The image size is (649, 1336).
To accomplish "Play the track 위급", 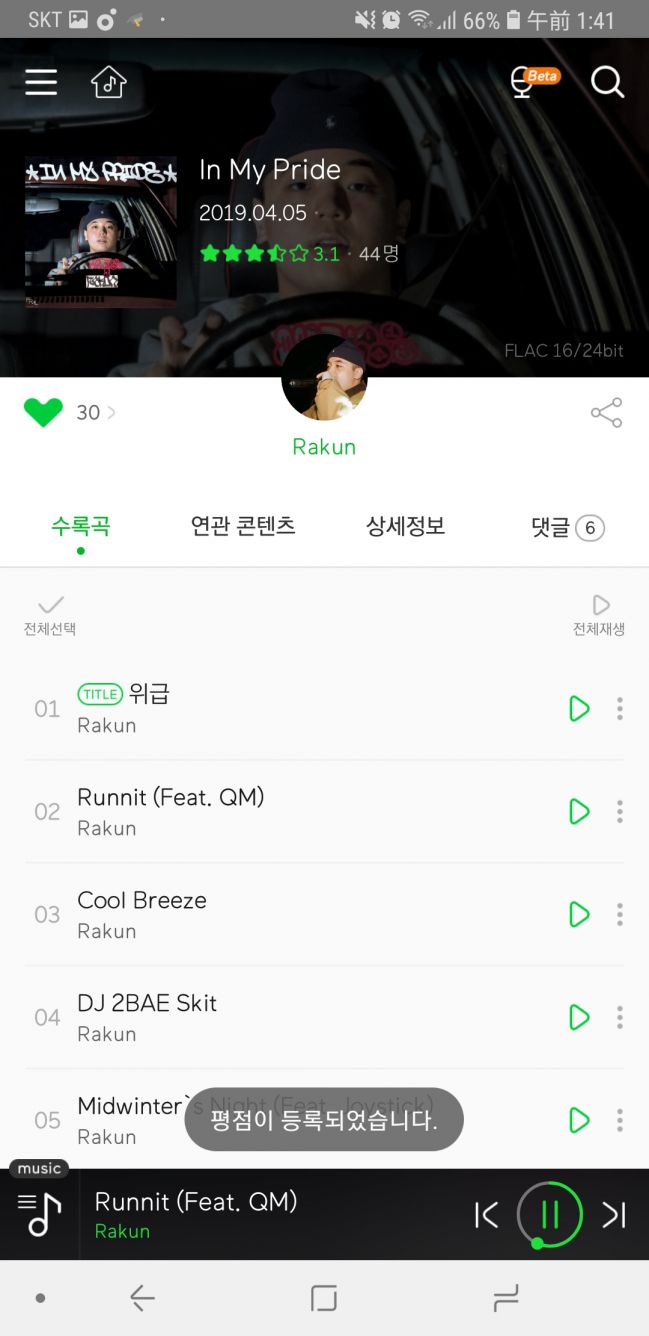I will [579, 709].
